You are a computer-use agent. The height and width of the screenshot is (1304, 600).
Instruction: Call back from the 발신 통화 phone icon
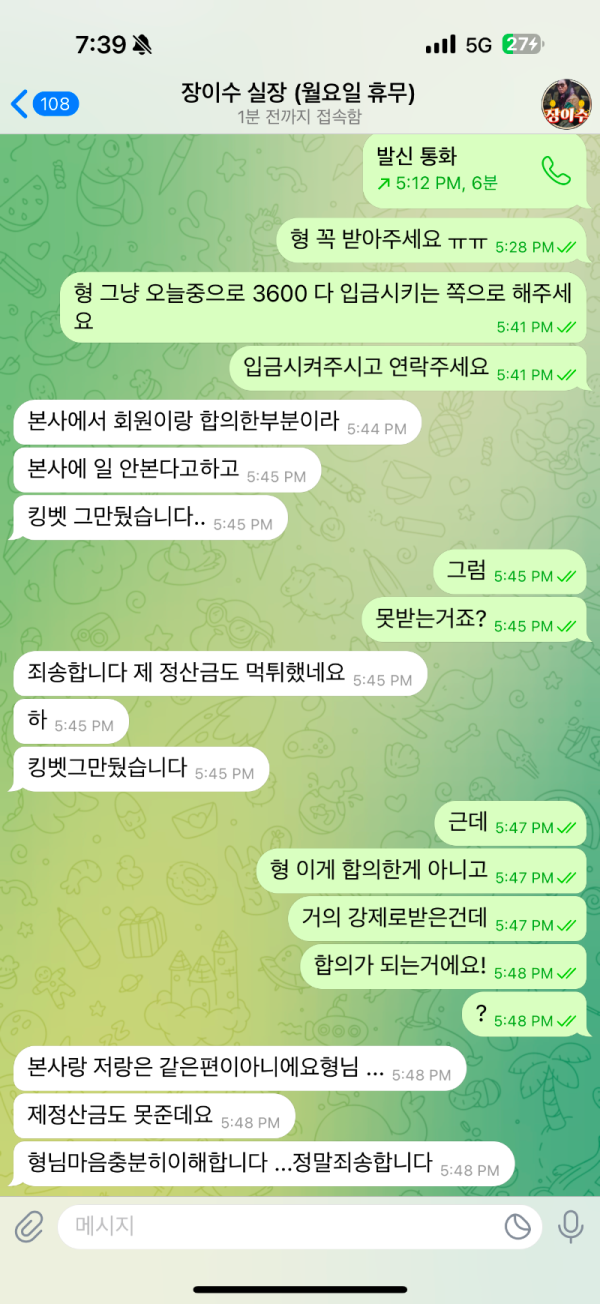555,169
